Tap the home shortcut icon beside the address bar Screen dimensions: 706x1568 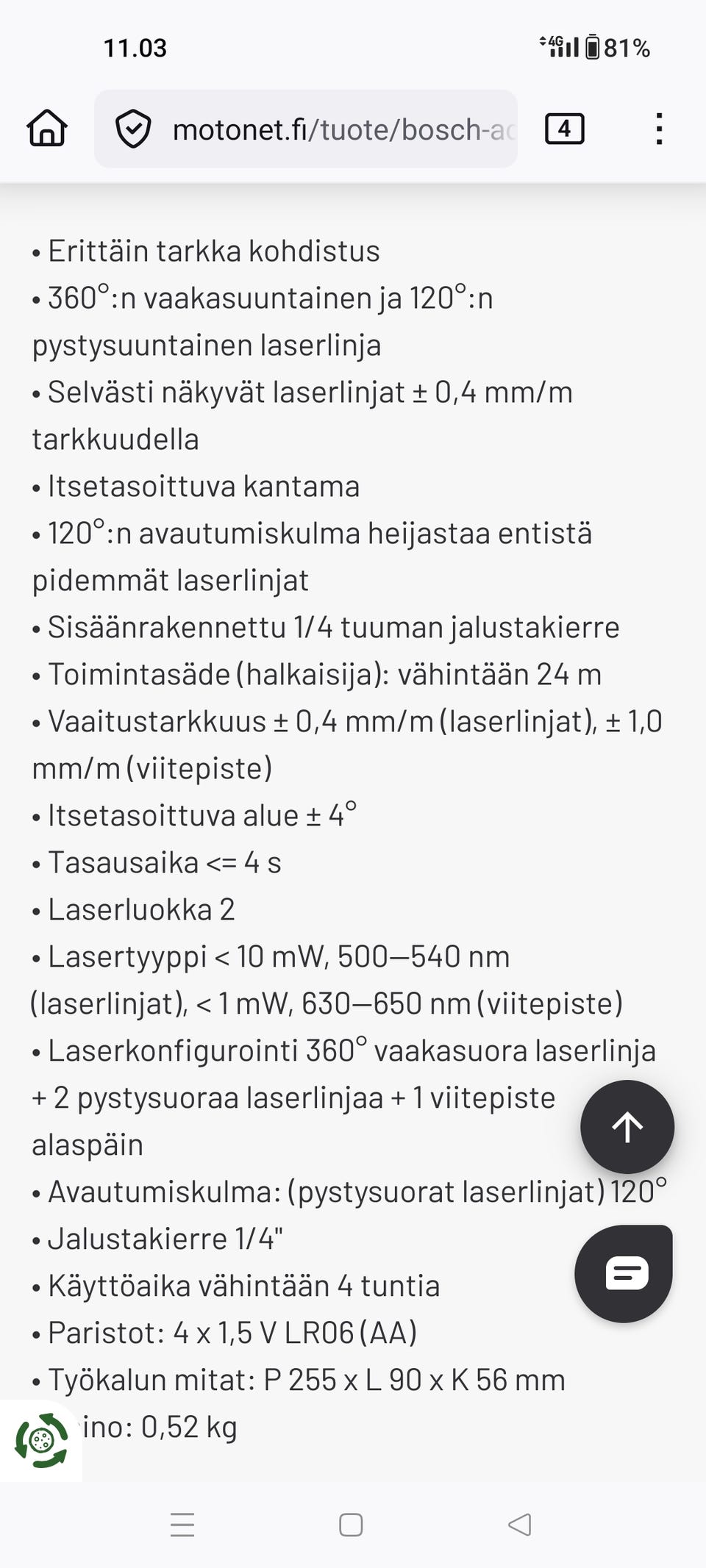(46, 129)
